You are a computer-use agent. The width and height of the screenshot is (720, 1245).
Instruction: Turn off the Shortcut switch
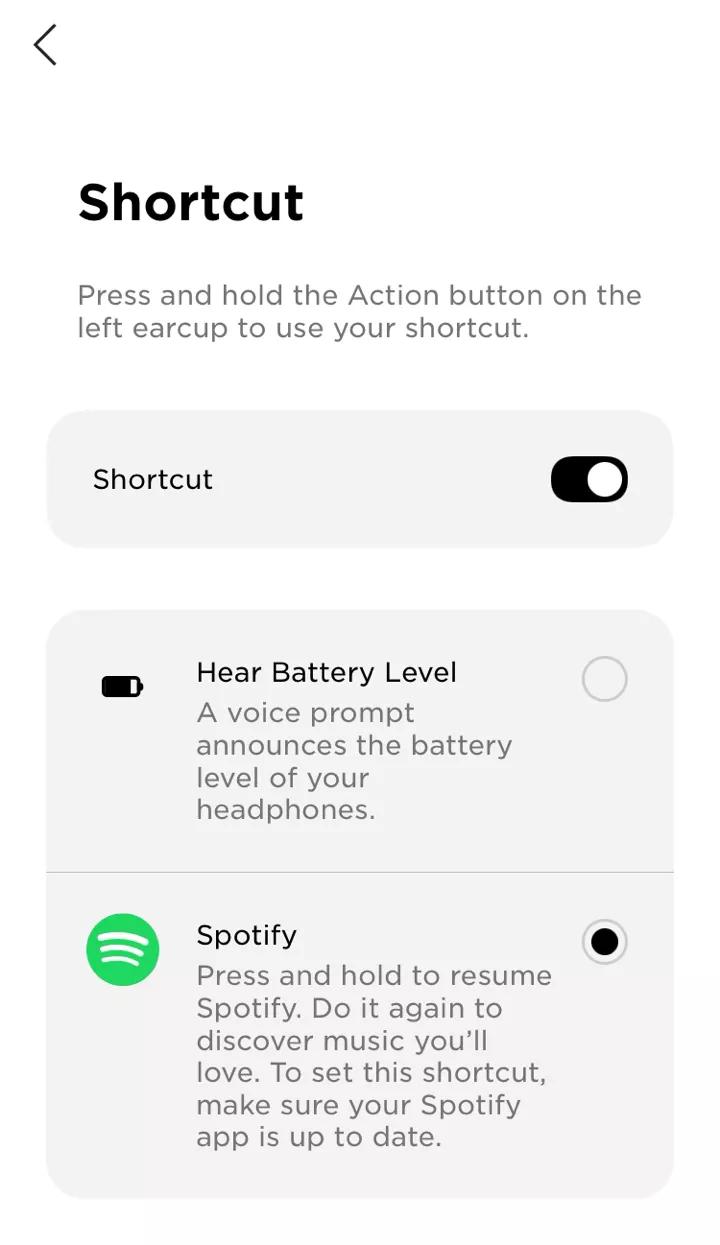click(x=589, y=479)
